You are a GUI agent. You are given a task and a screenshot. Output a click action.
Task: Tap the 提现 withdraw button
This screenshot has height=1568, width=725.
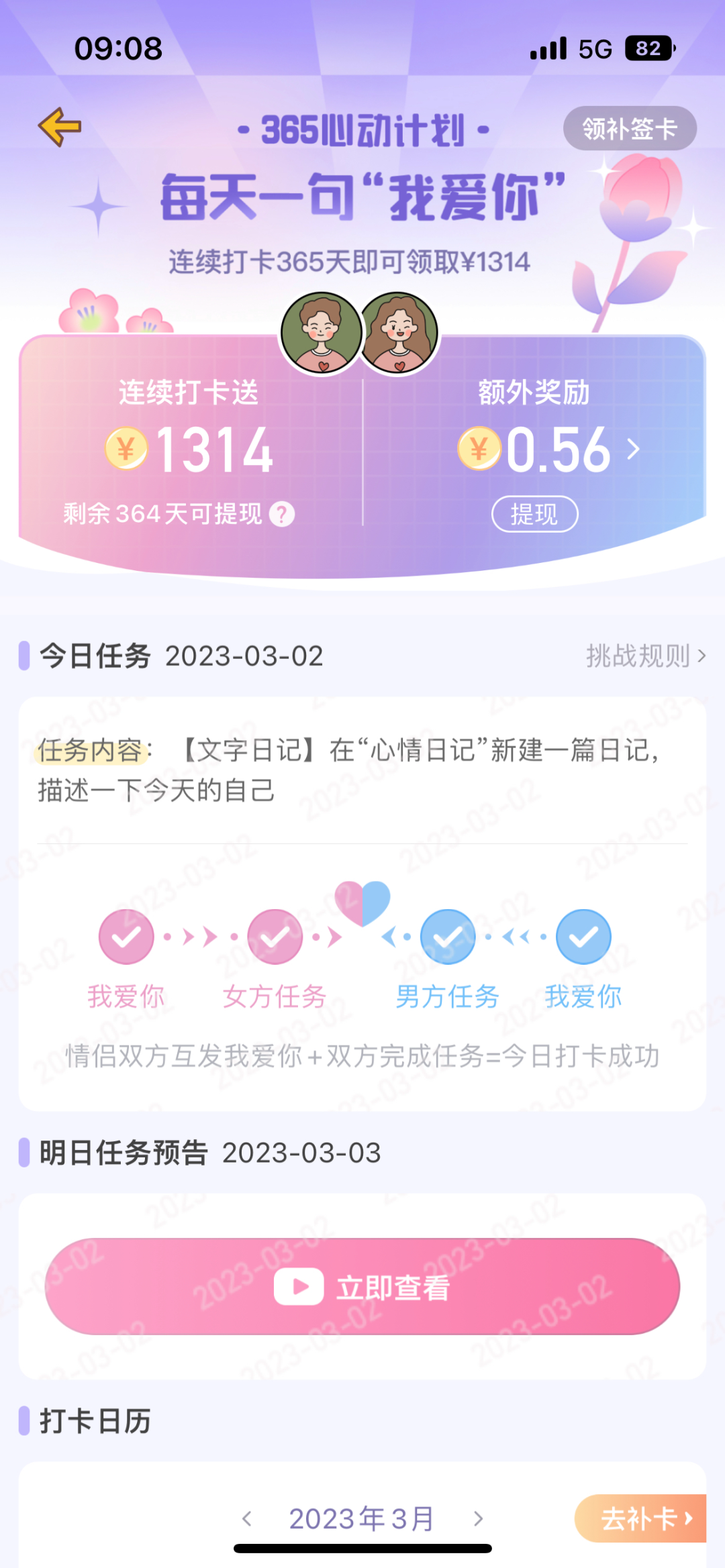coord(534,515)
